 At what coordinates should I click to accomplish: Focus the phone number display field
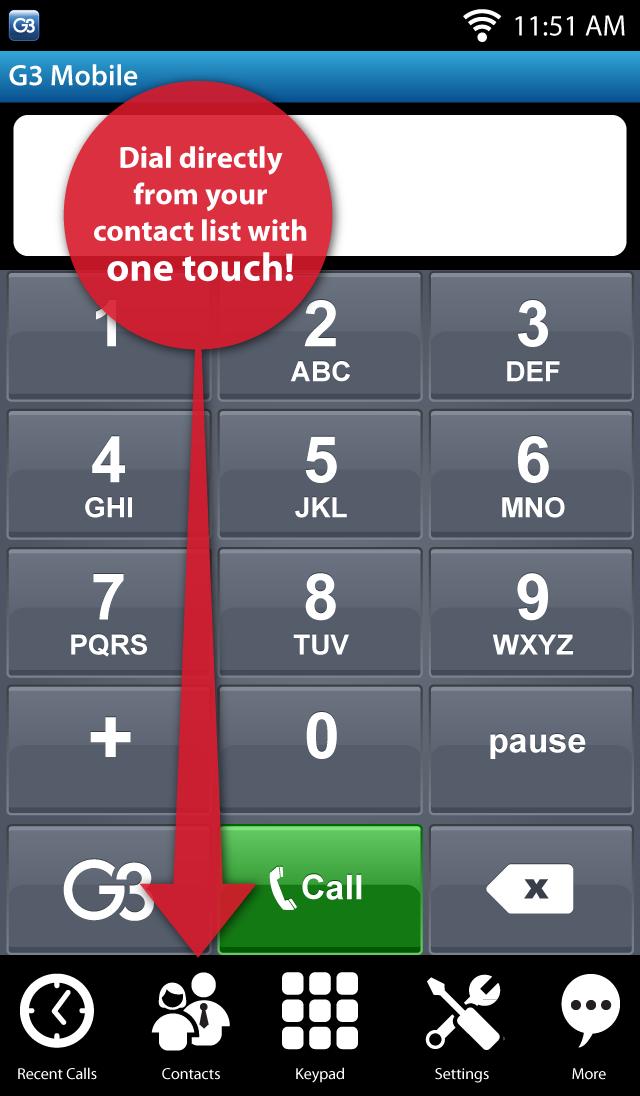470,185
